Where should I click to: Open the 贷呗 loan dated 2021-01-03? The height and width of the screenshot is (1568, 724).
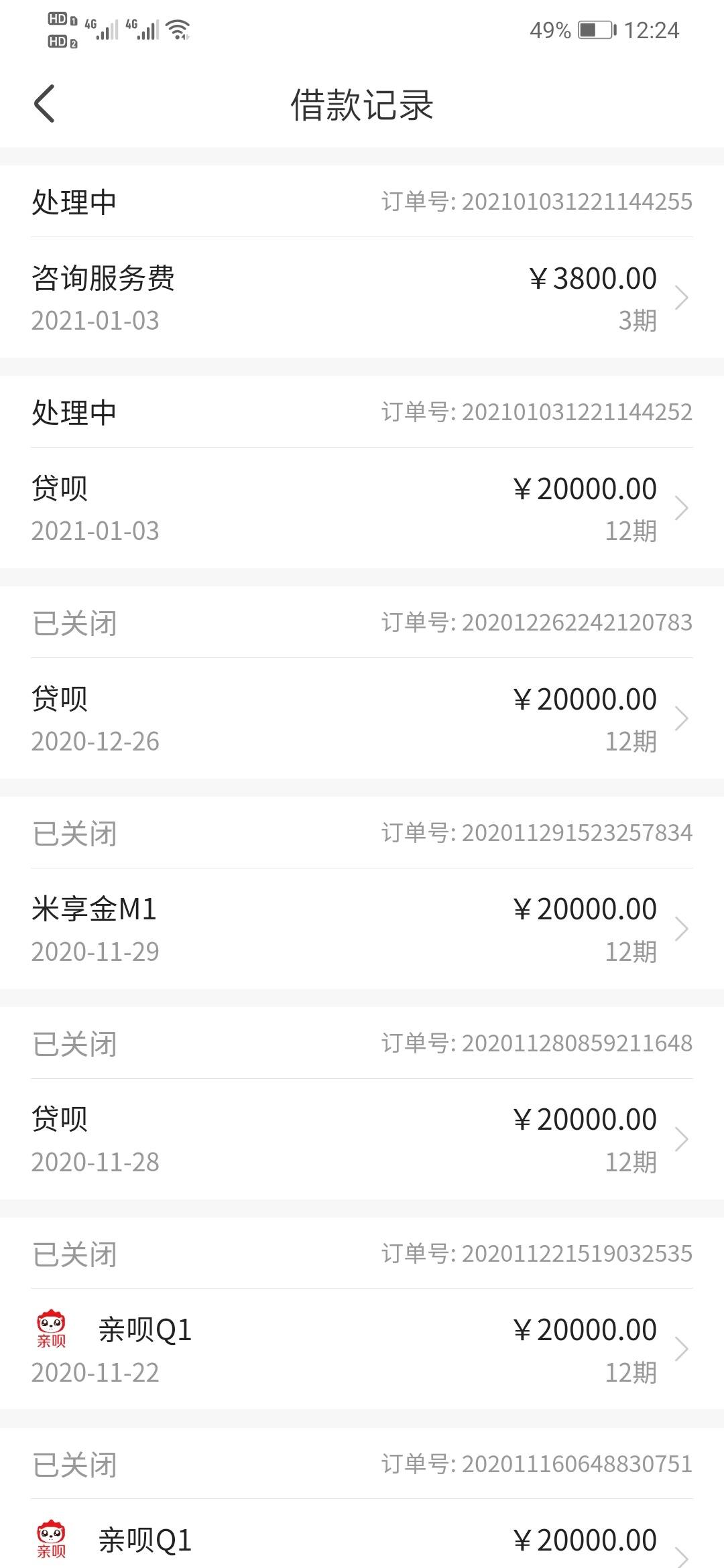point(362,508)
